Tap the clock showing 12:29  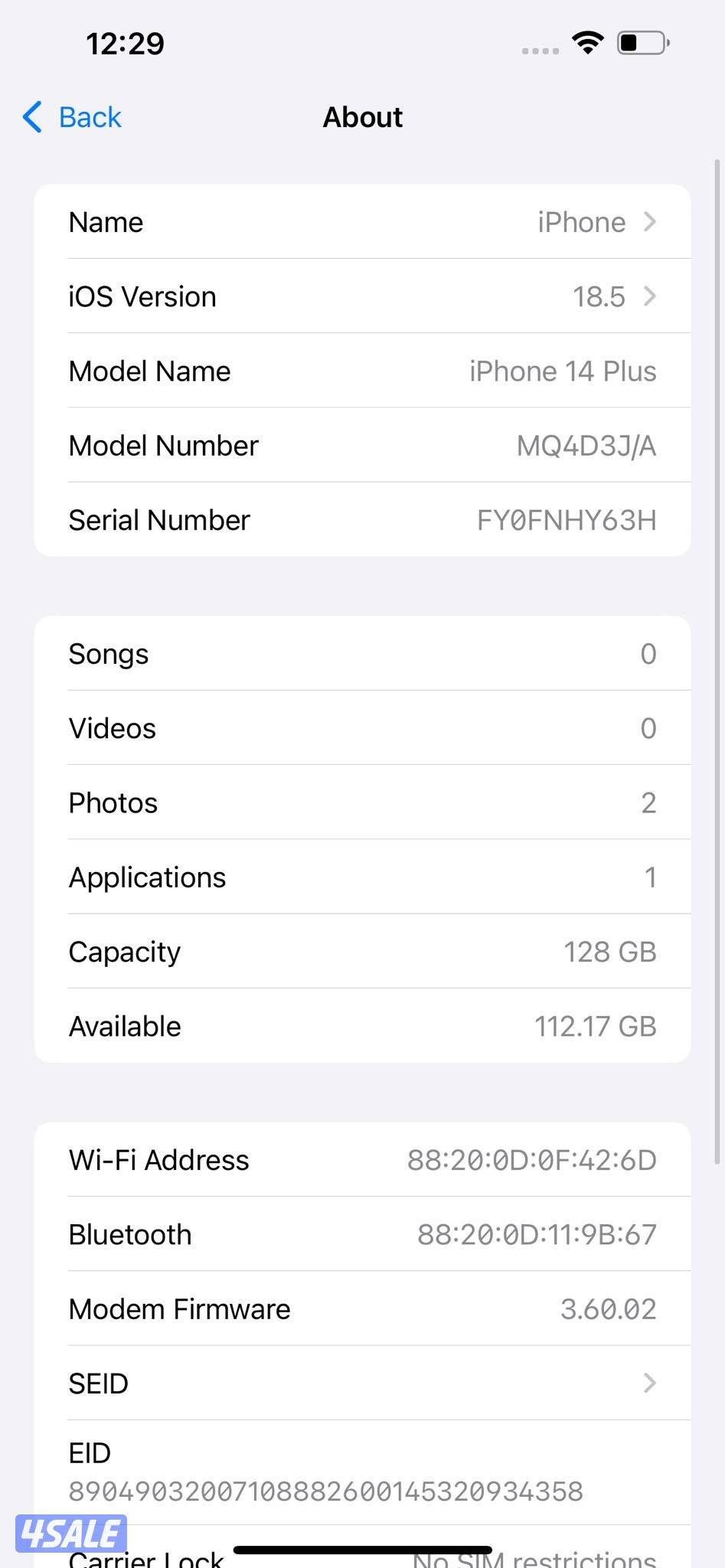125,44
